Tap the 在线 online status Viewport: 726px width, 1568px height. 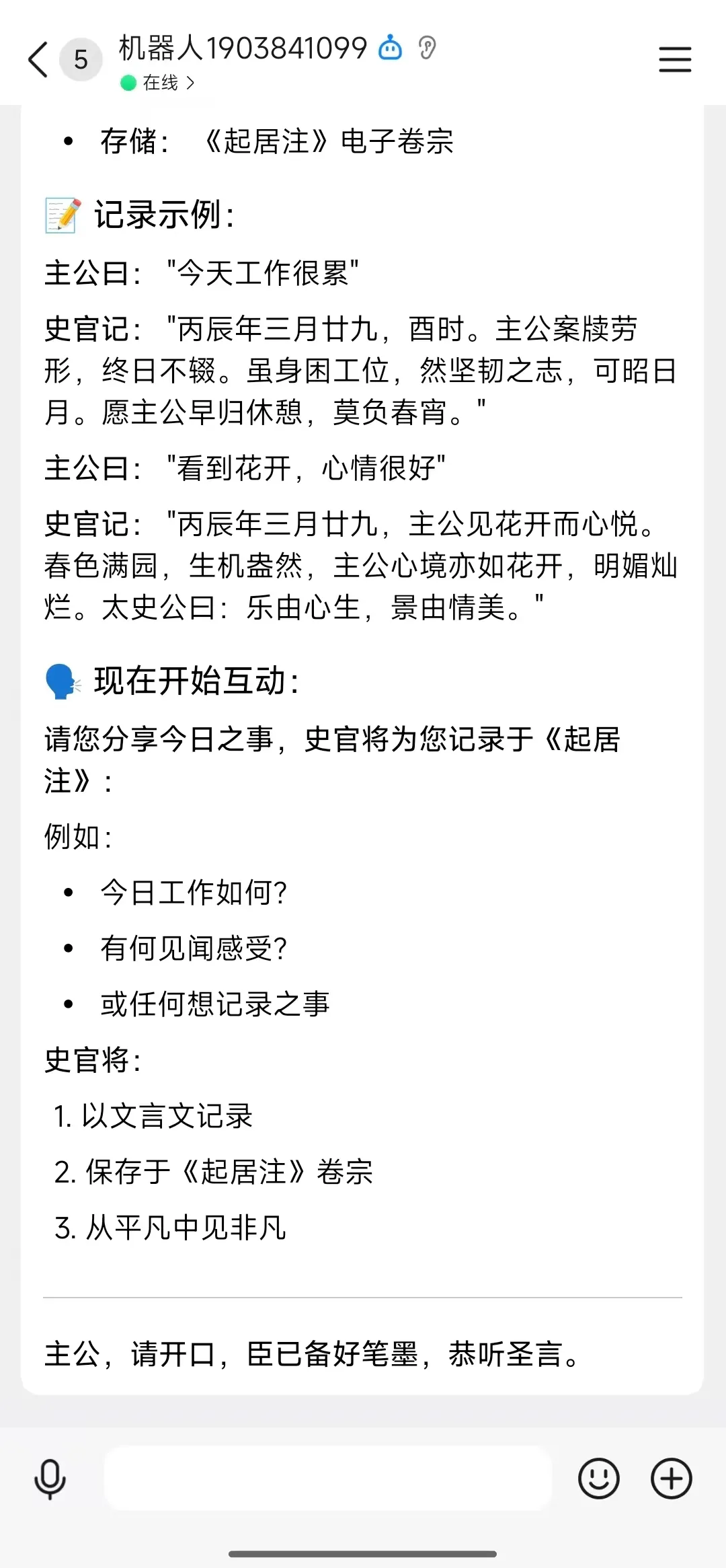[159, 83]
